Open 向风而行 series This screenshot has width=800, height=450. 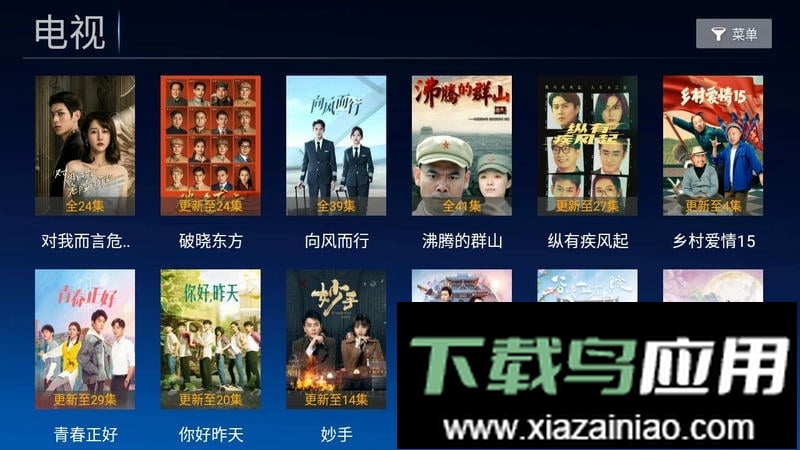(x=336, y=146)
